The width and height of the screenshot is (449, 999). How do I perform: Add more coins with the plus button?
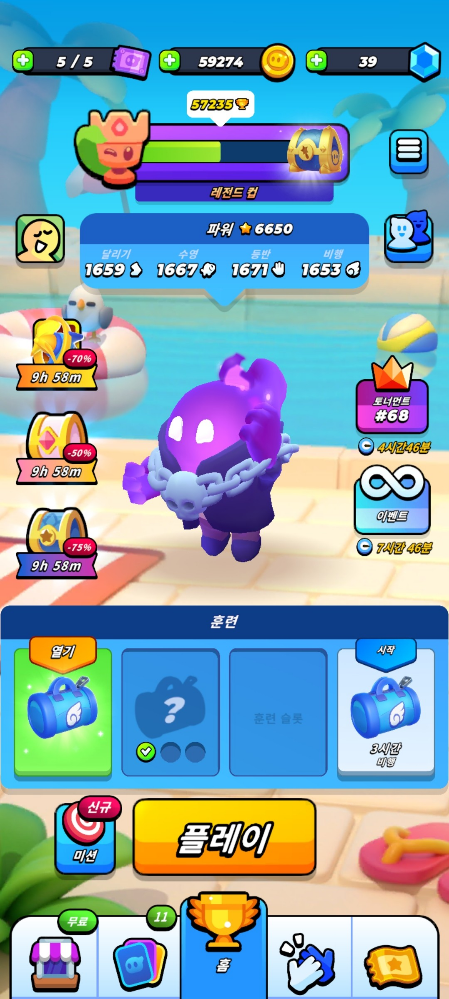pyautogui.click(x=169, y=61)
